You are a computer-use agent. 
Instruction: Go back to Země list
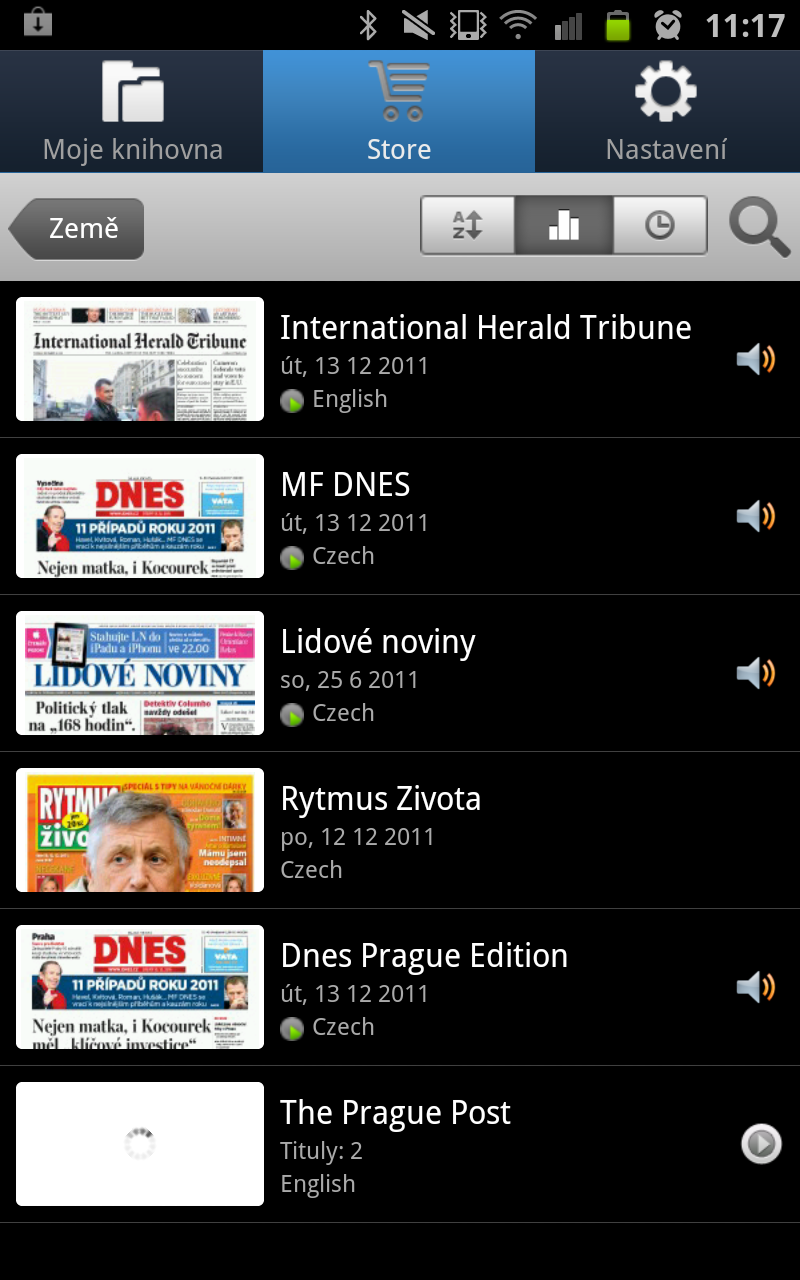[x=80, y=228]
